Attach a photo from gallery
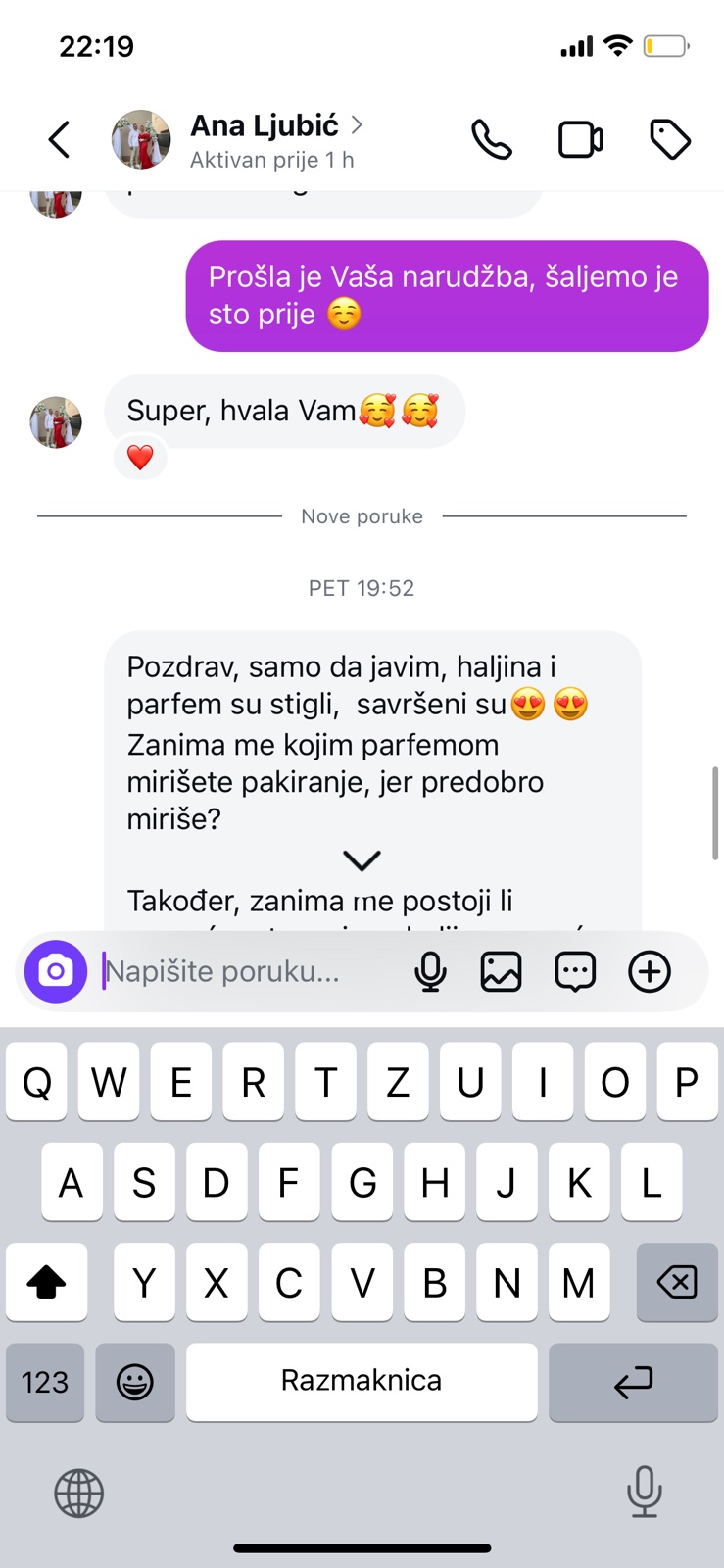Viewport: 724px width, 1568px height. (501, 971)
